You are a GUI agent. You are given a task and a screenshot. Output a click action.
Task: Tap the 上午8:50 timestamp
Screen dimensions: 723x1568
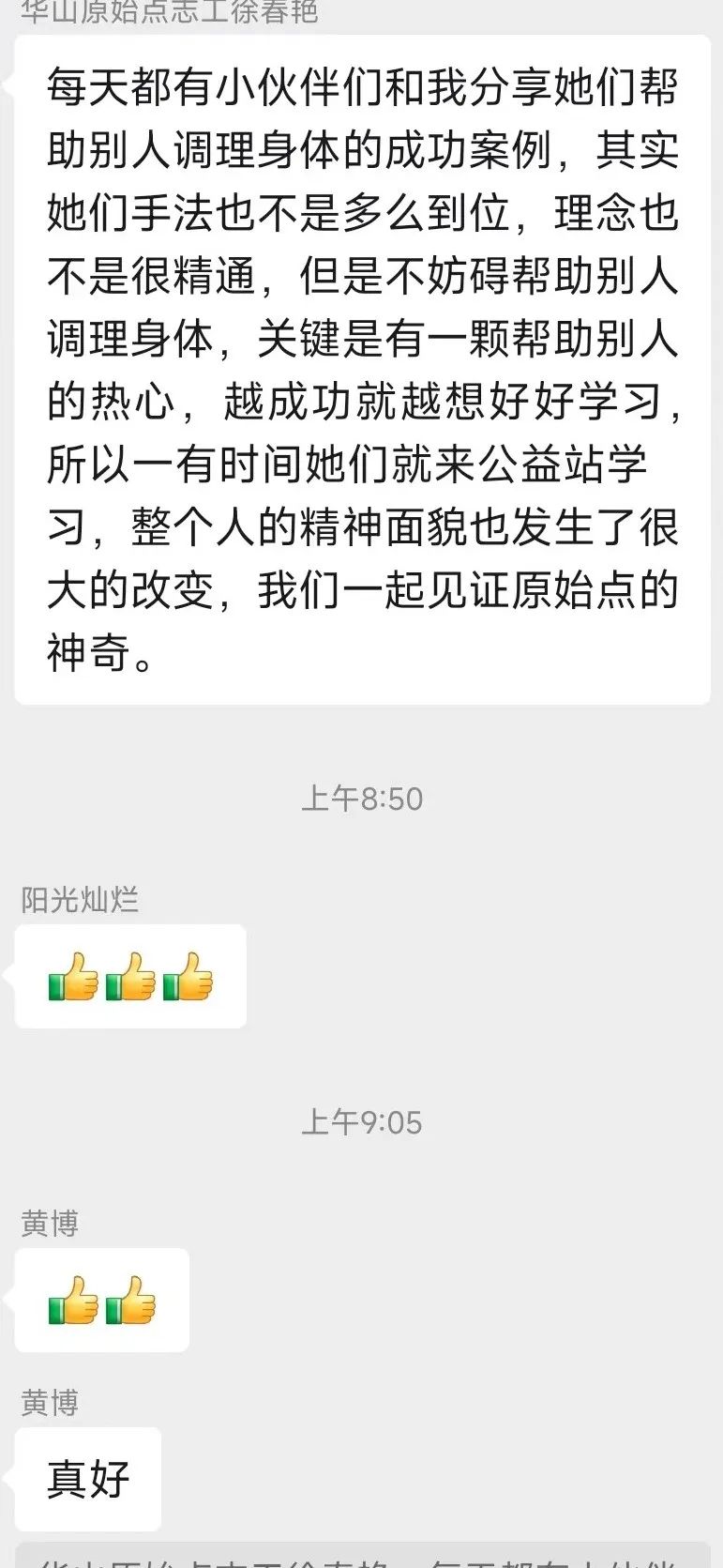pos(361,799)
